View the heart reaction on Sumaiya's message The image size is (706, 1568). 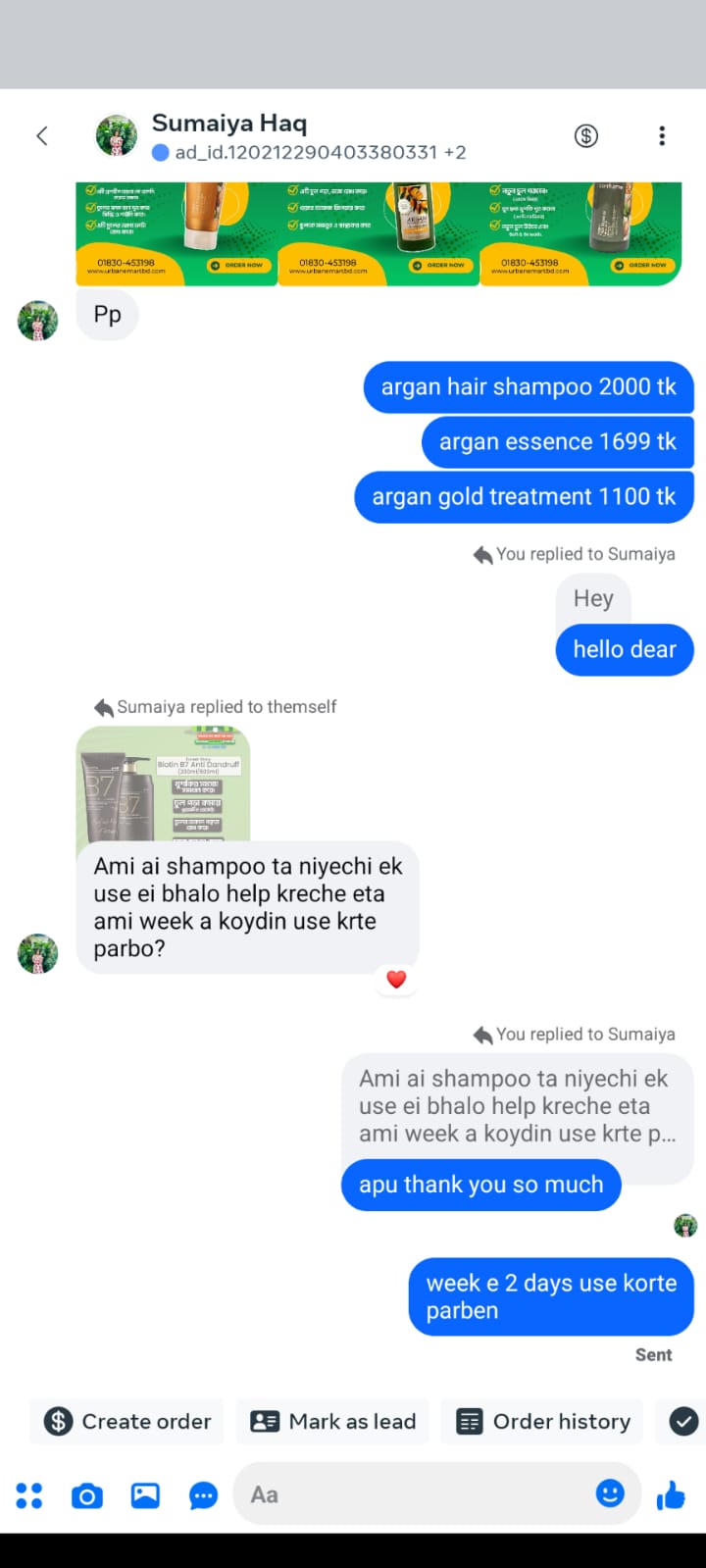tap(396, 979)
